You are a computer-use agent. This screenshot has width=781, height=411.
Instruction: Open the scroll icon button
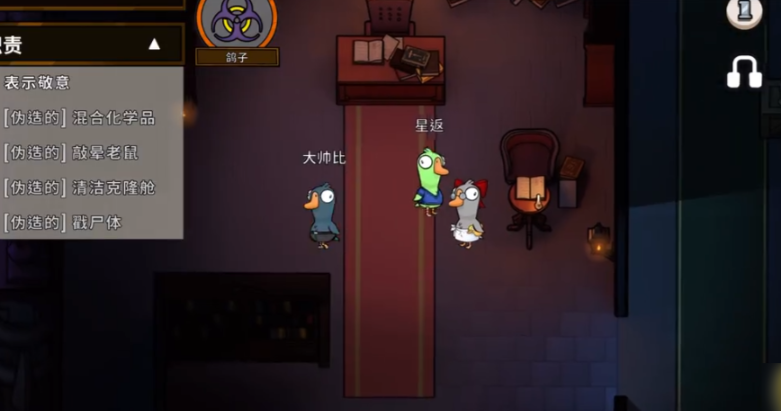tap(744, 12)
